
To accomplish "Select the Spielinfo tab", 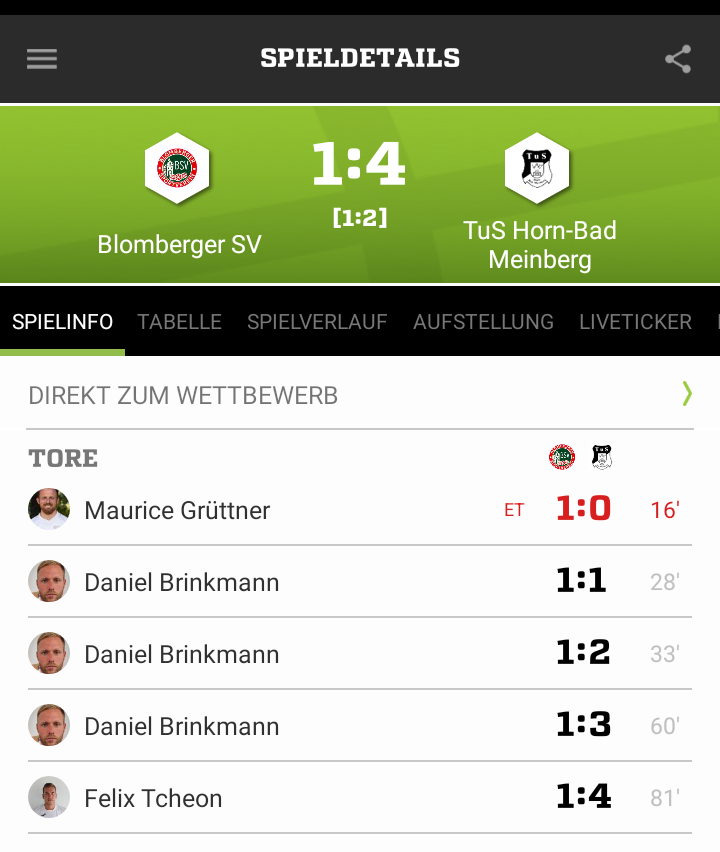I will click(62, 322).
